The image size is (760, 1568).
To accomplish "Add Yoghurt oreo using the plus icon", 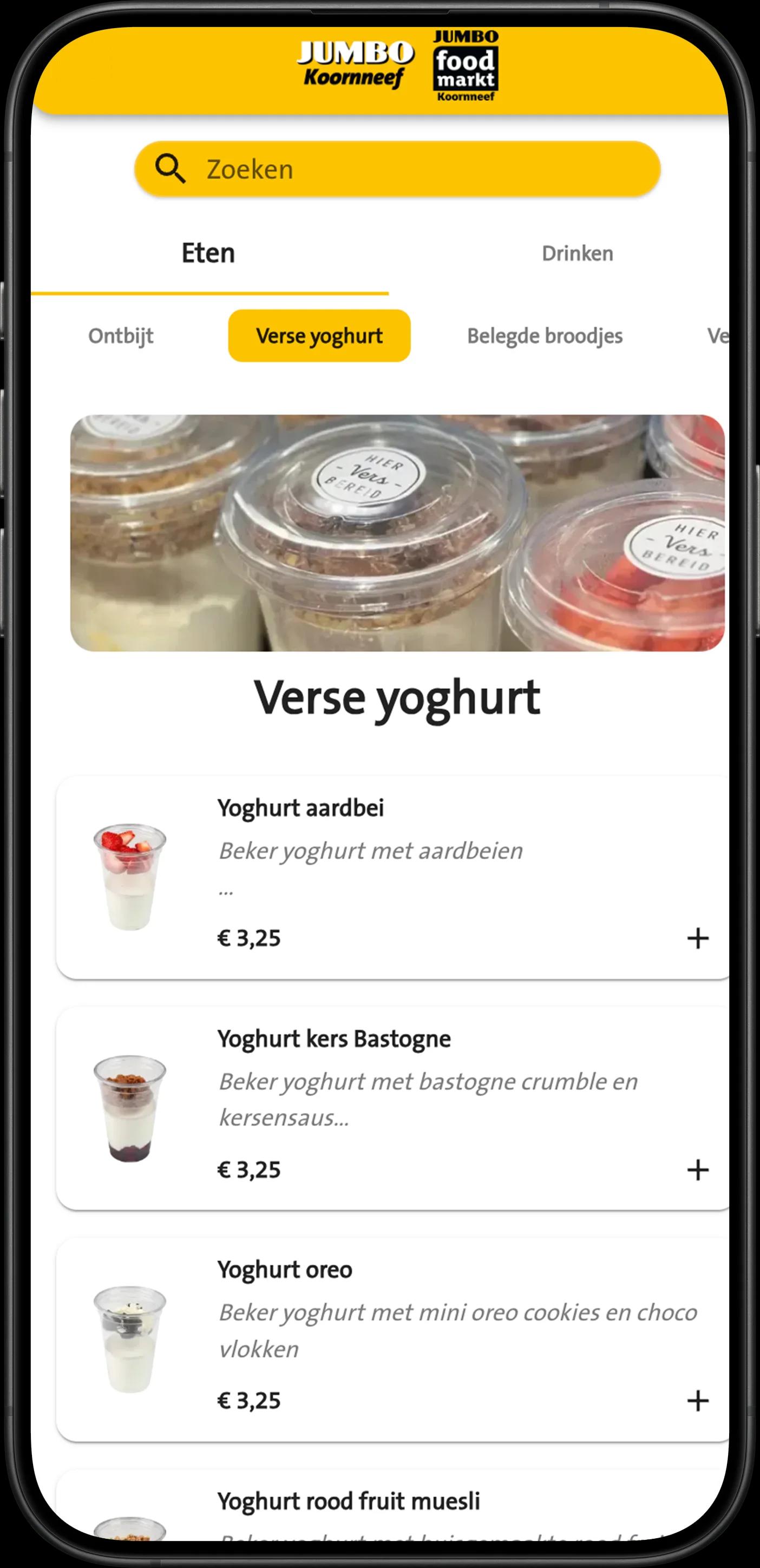I will (x=698, y=1401).
